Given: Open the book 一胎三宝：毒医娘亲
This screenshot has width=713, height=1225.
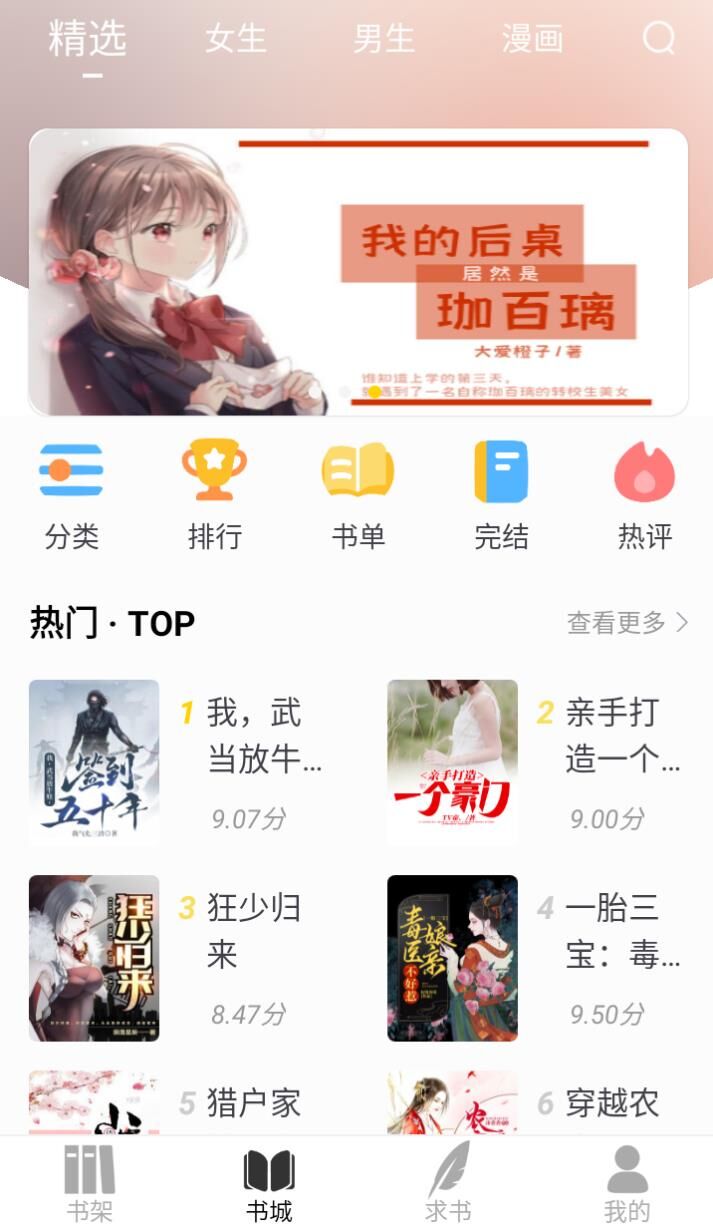Looking at the screenshot, I should [452, 958].
